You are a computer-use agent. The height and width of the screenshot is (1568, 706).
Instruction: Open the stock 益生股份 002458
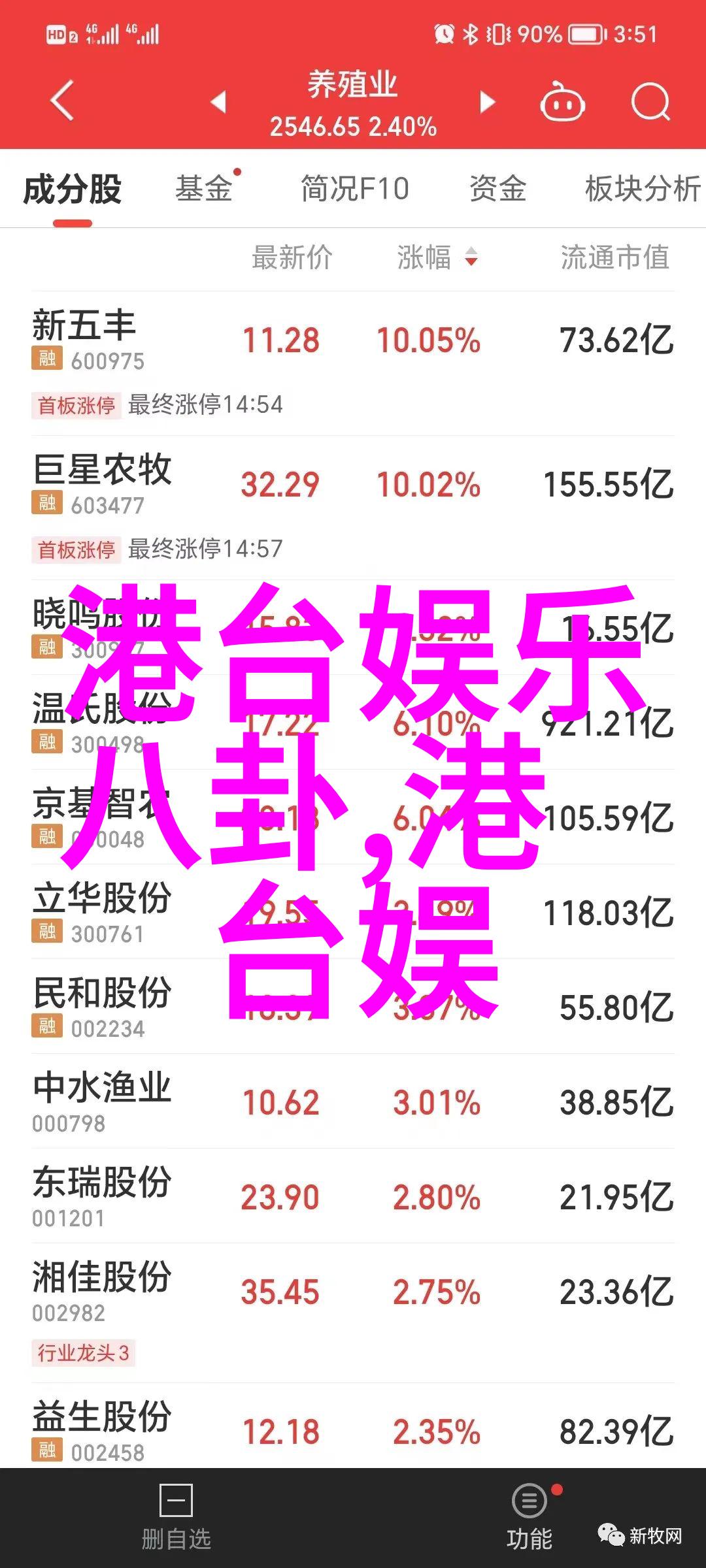[x=101, y=1431]
